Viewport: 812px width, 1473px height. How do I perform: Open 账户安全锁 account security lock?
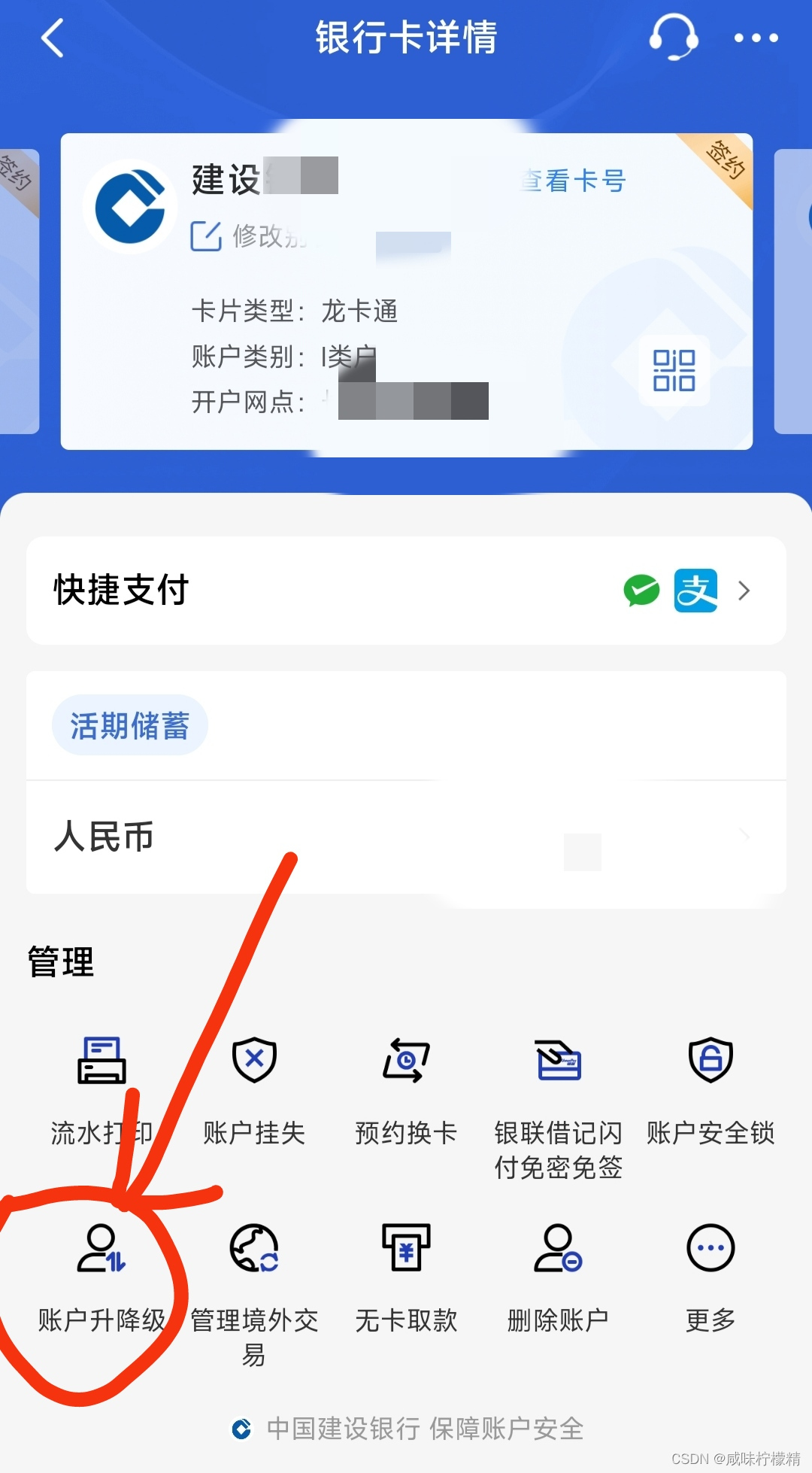[x=710, y=1087]
